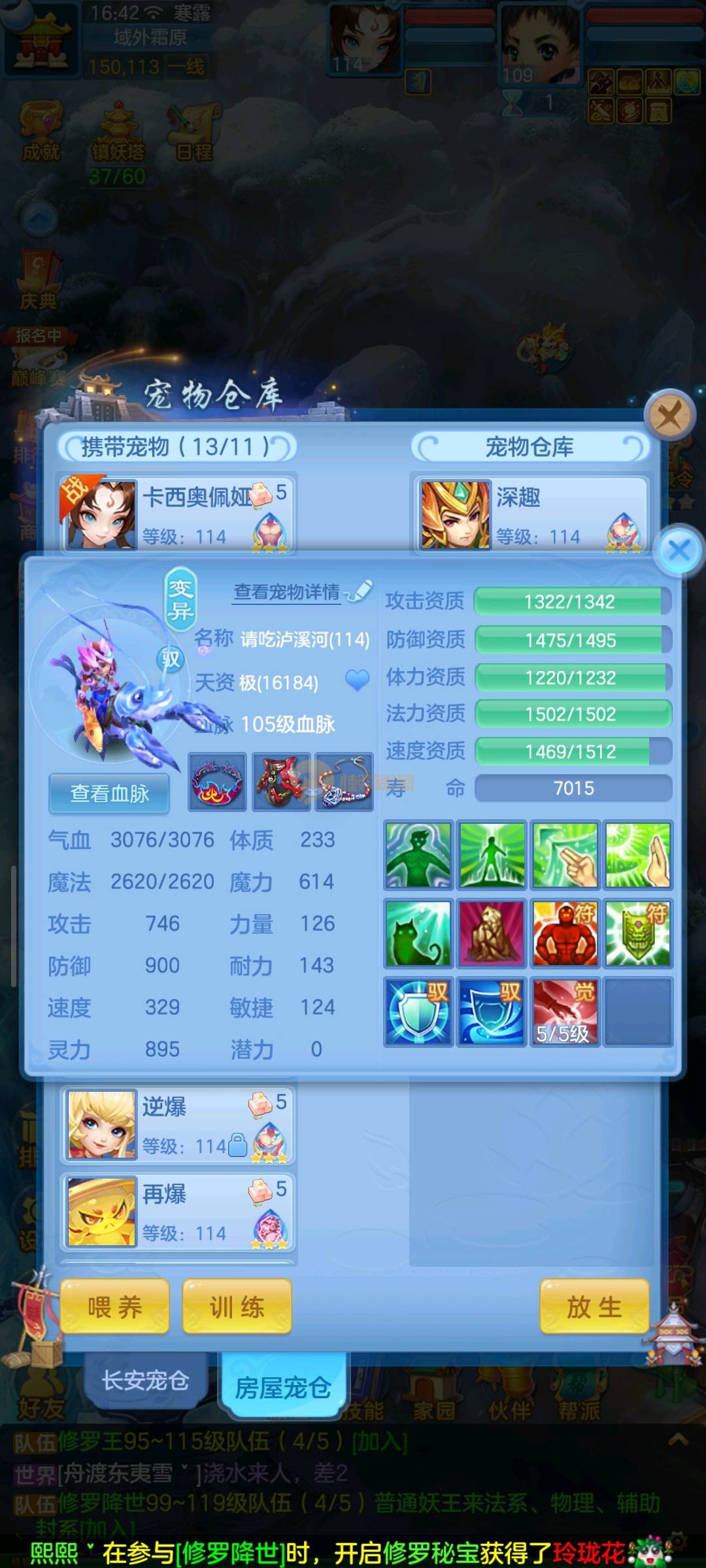Switch to the 长安宠仓 tab
Screen dimensions: 706x1568
click(145, 1380)
